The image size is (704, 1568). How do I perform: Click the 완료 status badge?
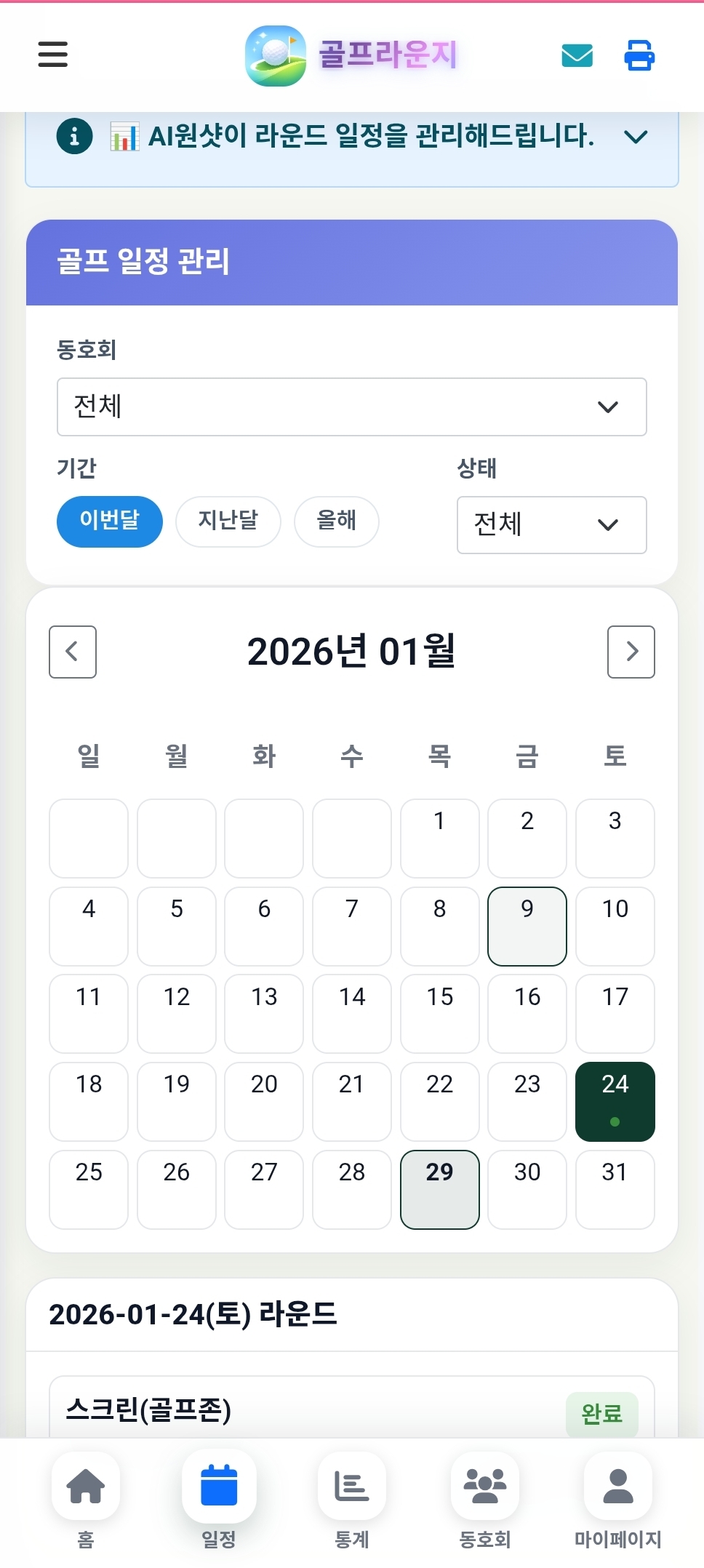tap(602, 1414)
